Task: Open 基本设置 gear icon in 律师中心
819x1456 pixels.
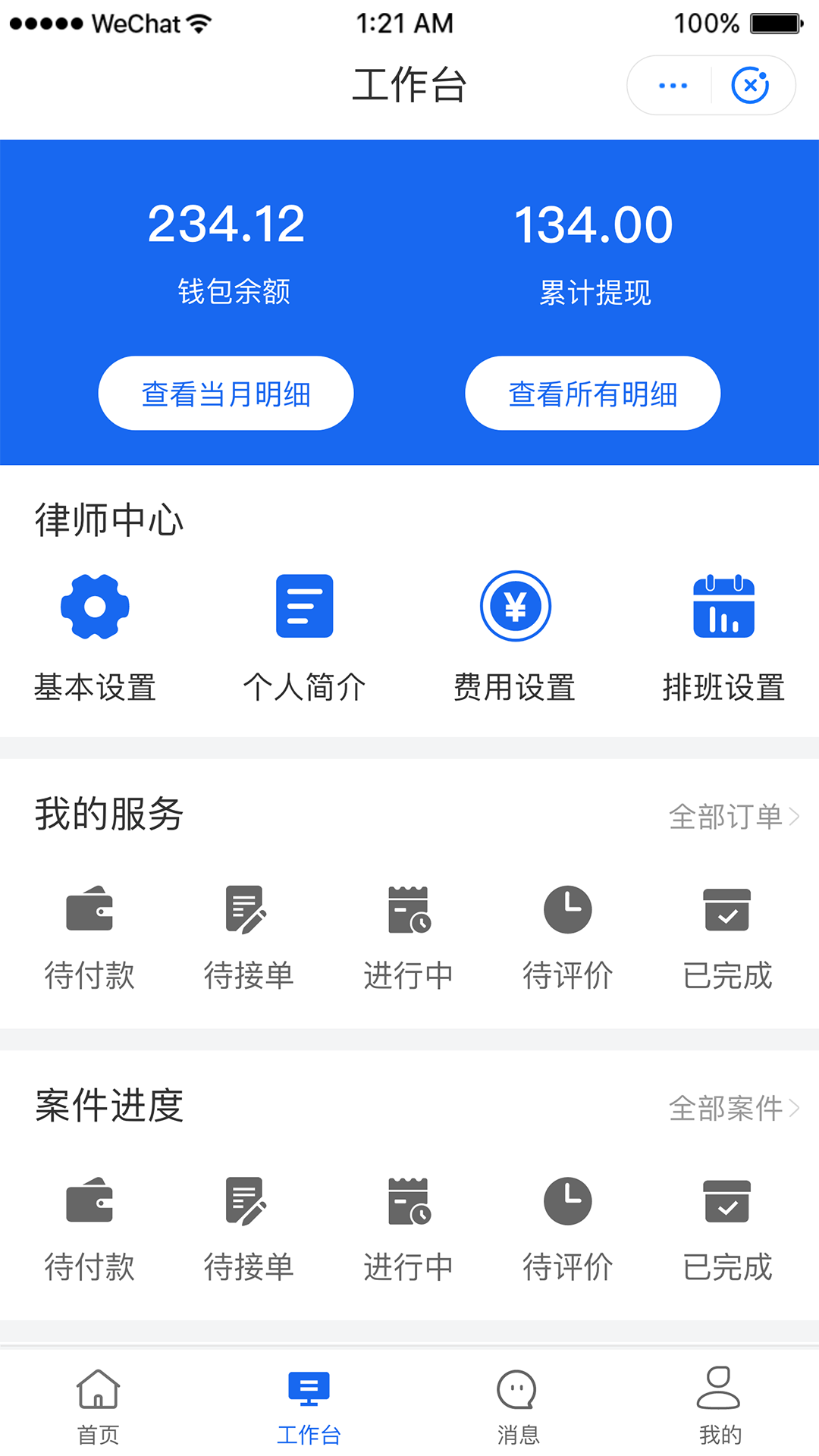Action: 94,606
